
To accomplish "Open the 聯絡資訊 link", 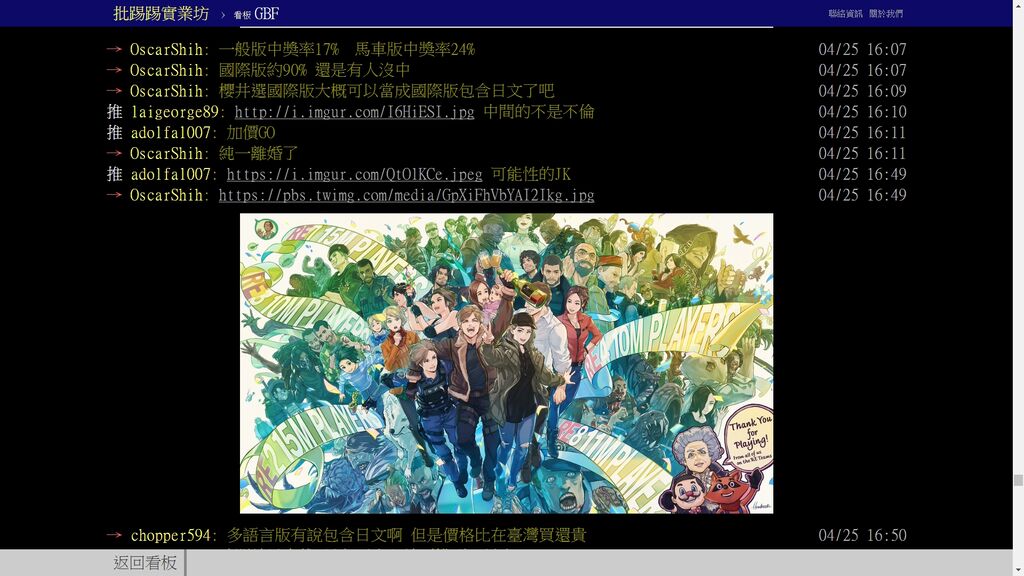I will pos(845,14).
